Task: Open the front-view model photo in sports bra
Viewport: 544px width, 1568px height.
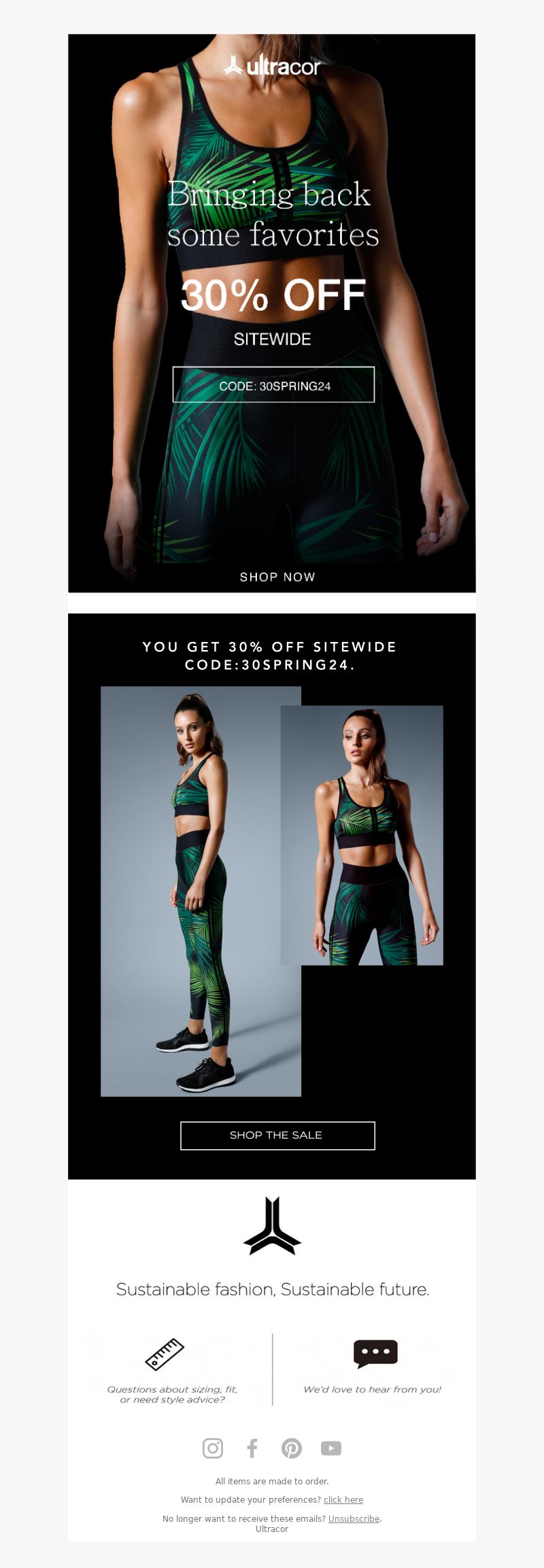Action: click(362, 835)
